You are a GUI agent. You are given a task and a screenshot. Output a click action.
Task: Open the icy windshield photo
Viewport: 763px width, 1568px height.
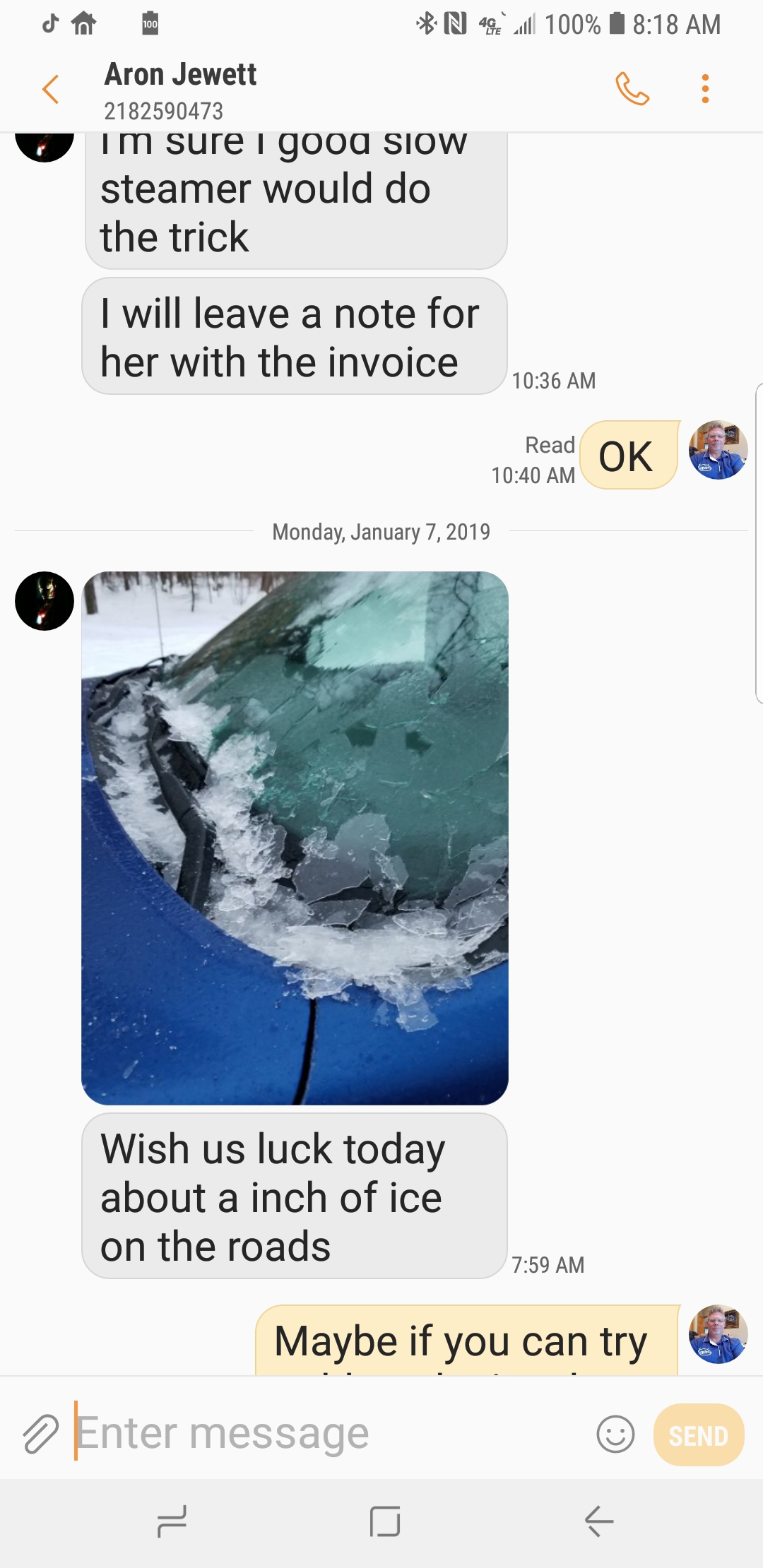tap(295, 838)
